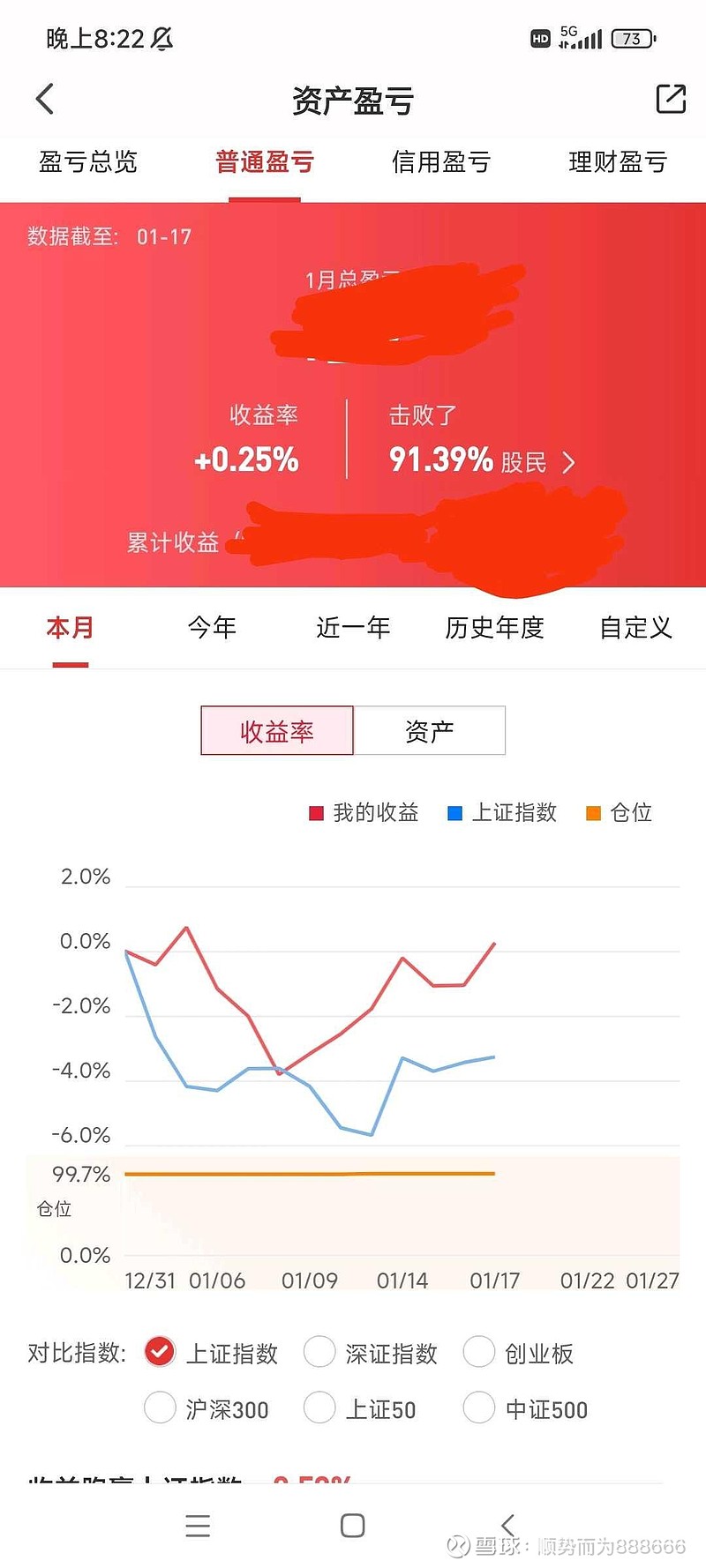Tap the recent apps button in navigation bar

[198, 1527]
